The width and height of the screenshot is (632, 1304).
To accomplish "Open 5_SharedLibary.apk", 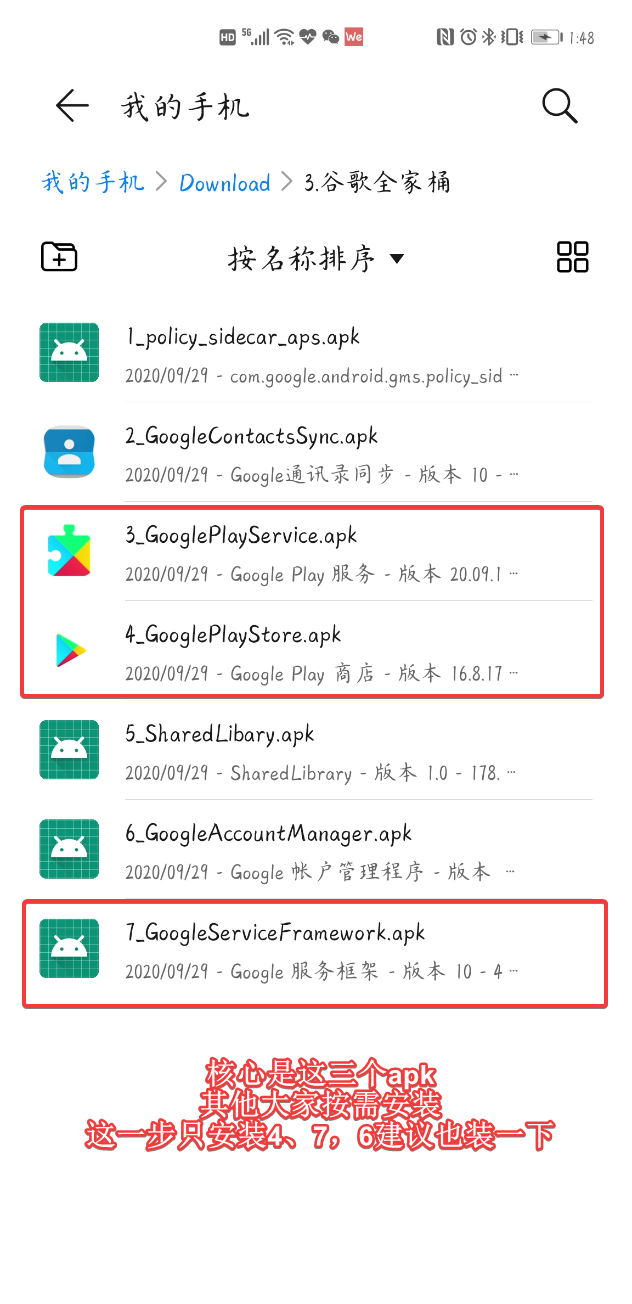I will tap(316, 750).
